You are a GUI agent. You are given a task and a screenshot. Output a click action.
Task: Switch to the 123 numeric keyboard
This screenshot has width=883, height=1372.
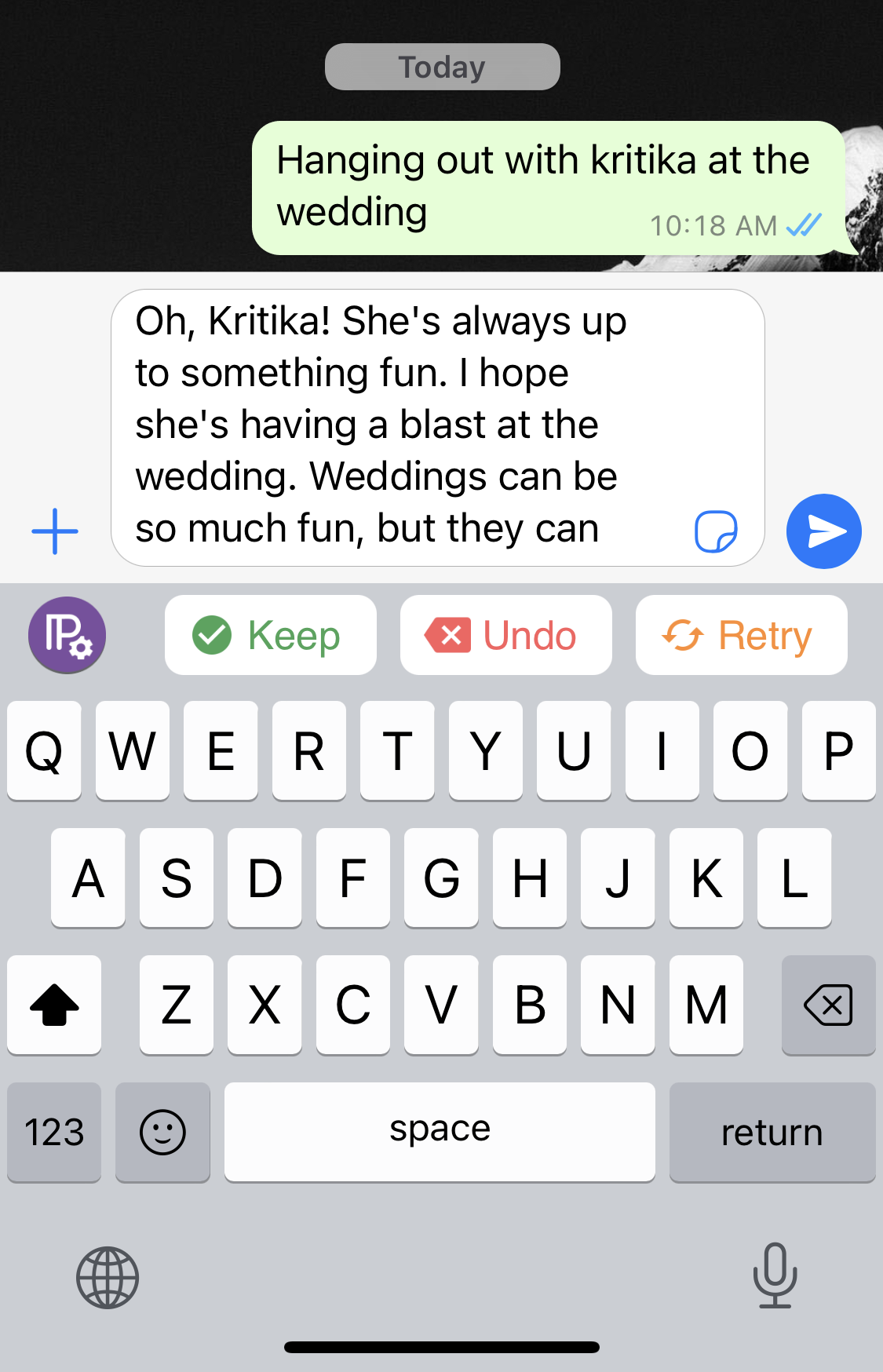click(x=54, y=1132)
